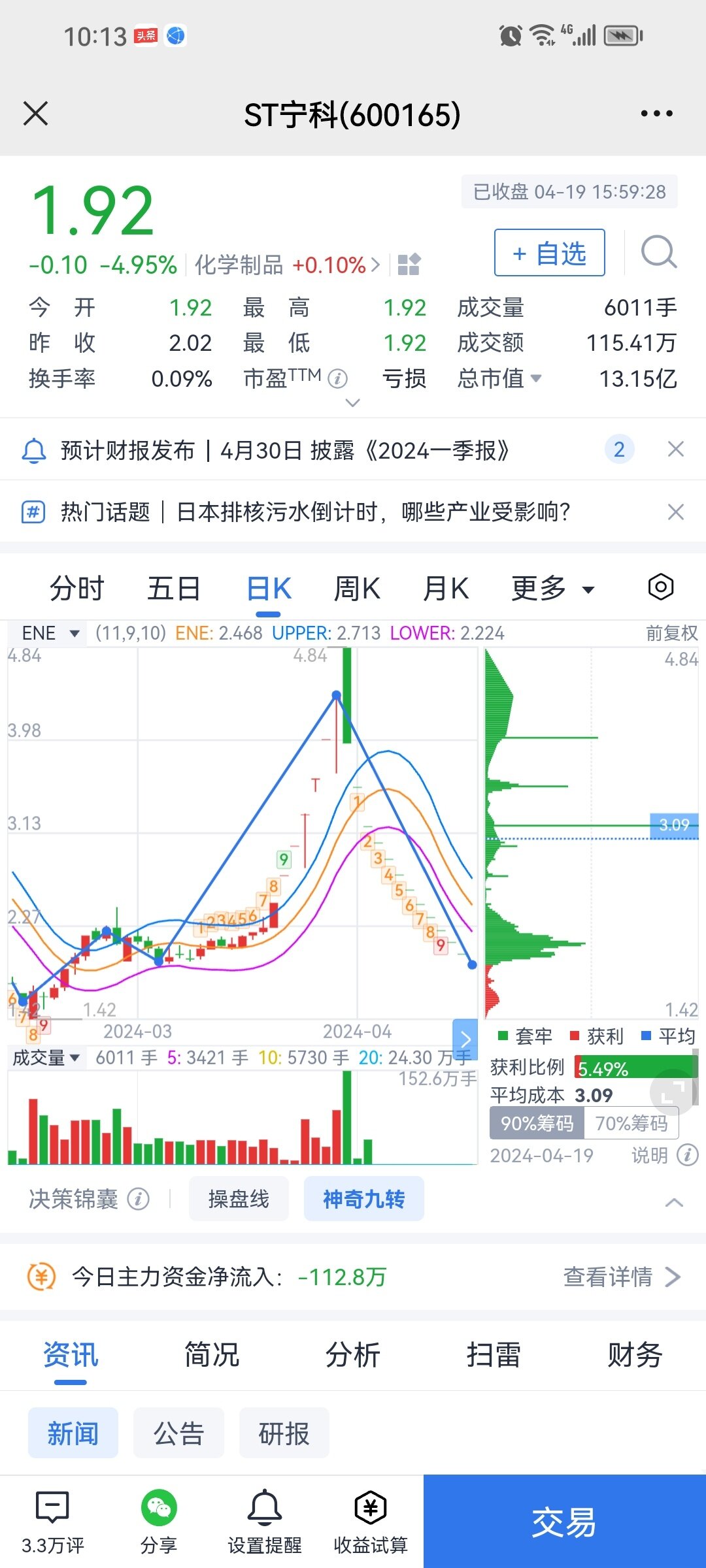Open stock search magnifier
This screenshot has height=1568, width=706.
[658, 252]
